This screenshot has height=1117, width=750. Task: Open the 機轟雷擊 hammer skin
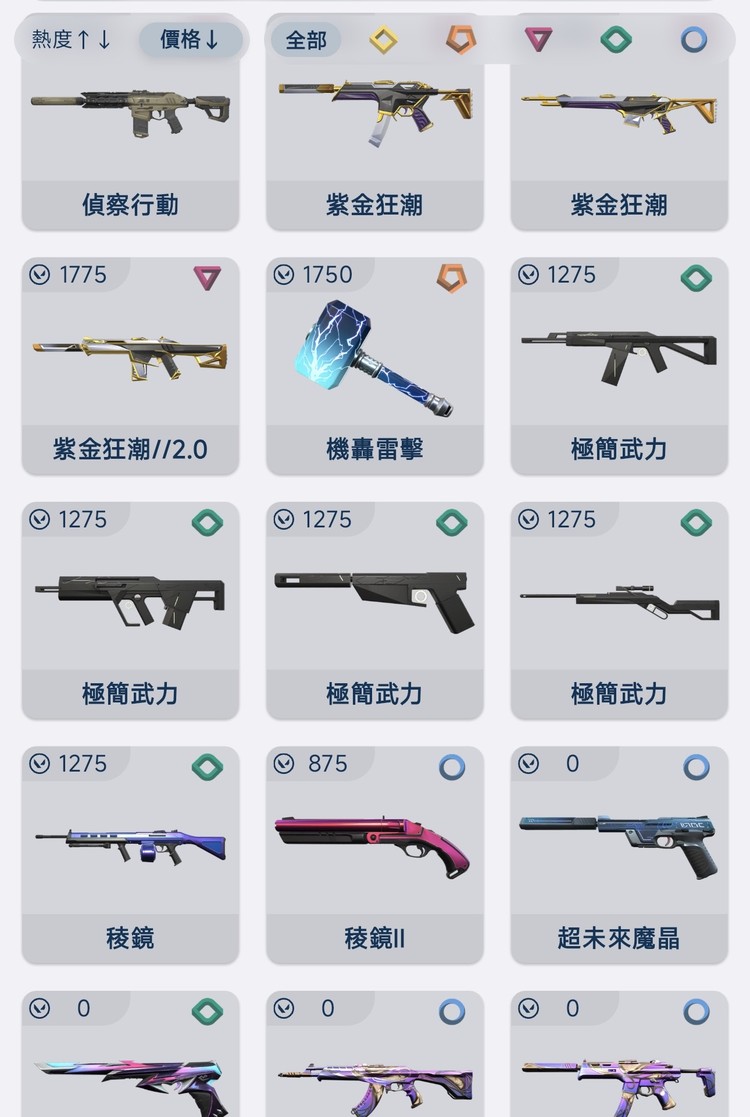[374, 360]
